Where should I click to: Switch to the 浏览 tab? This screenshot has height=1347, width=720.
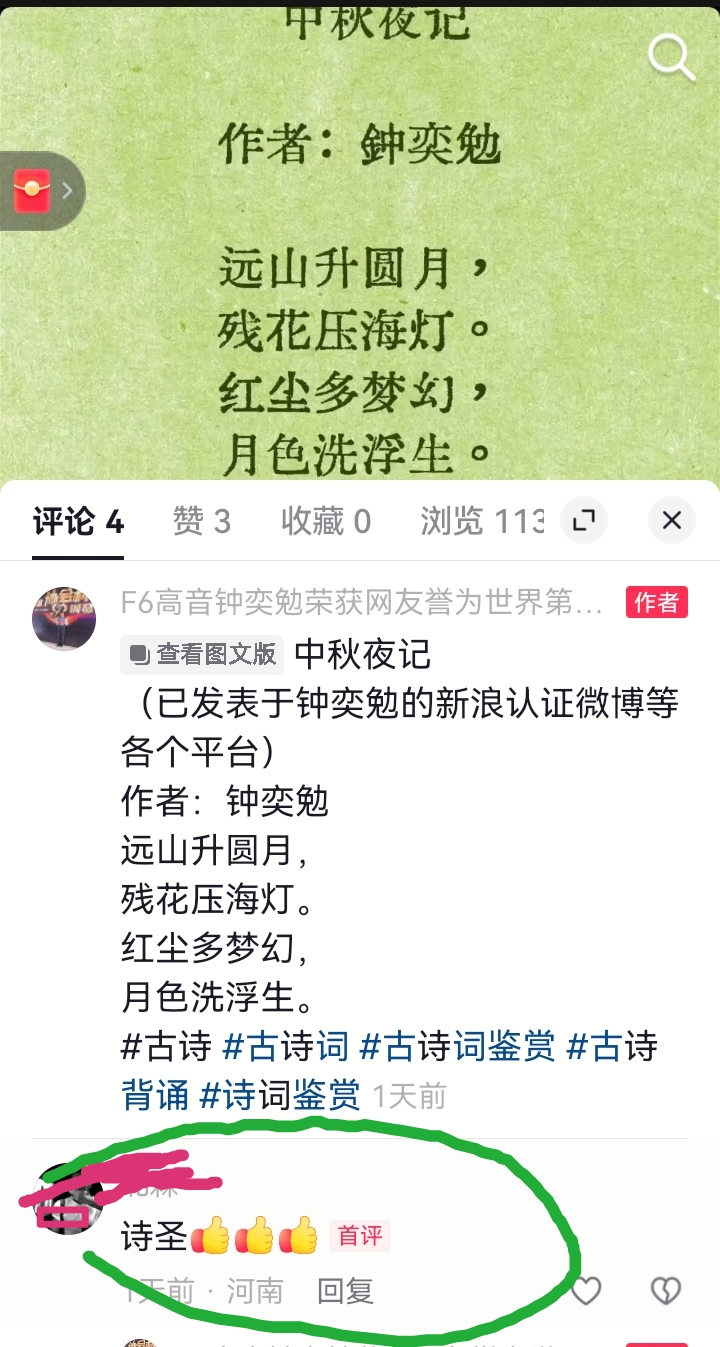pyautogui.click(x=482, y=521)
